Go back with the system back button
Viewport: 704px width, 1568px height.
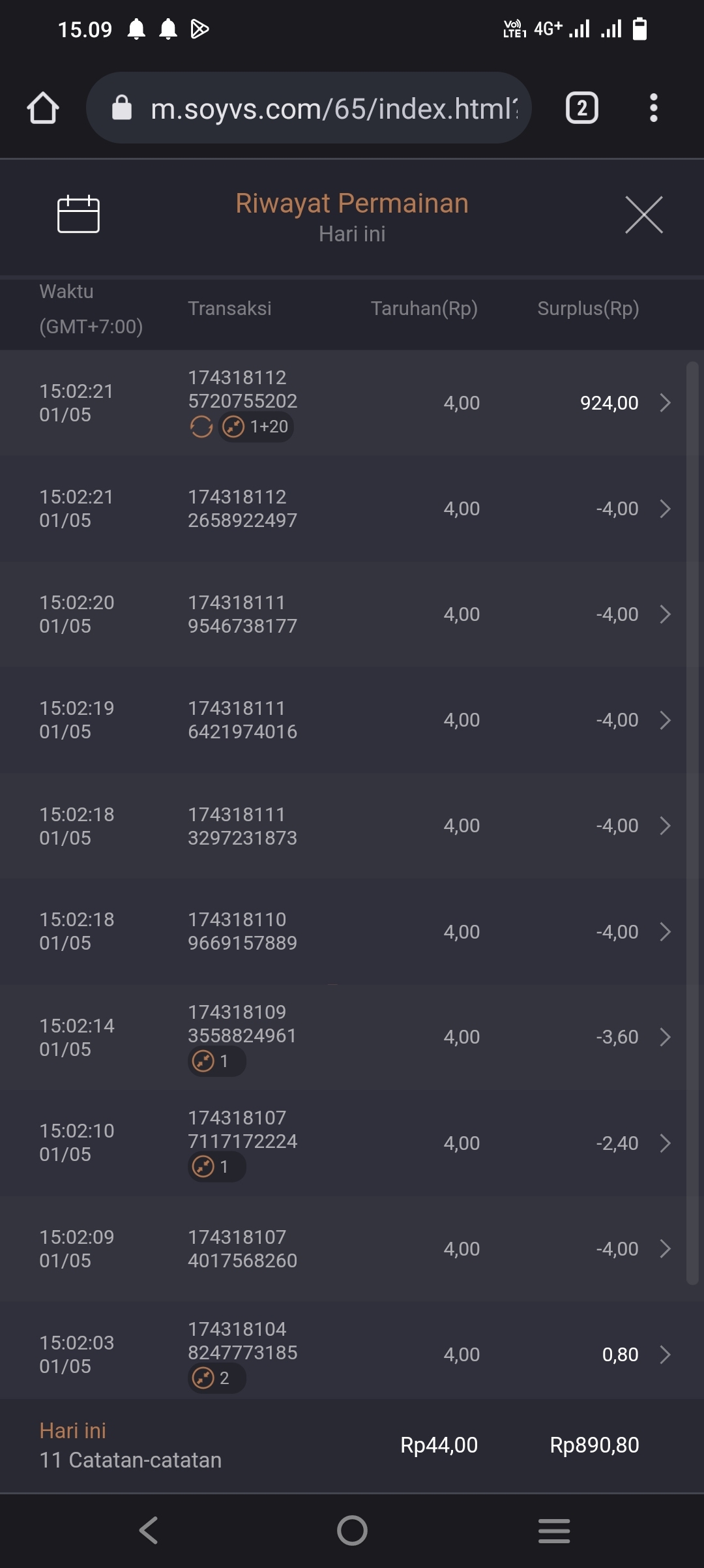tap(149, 1530)
